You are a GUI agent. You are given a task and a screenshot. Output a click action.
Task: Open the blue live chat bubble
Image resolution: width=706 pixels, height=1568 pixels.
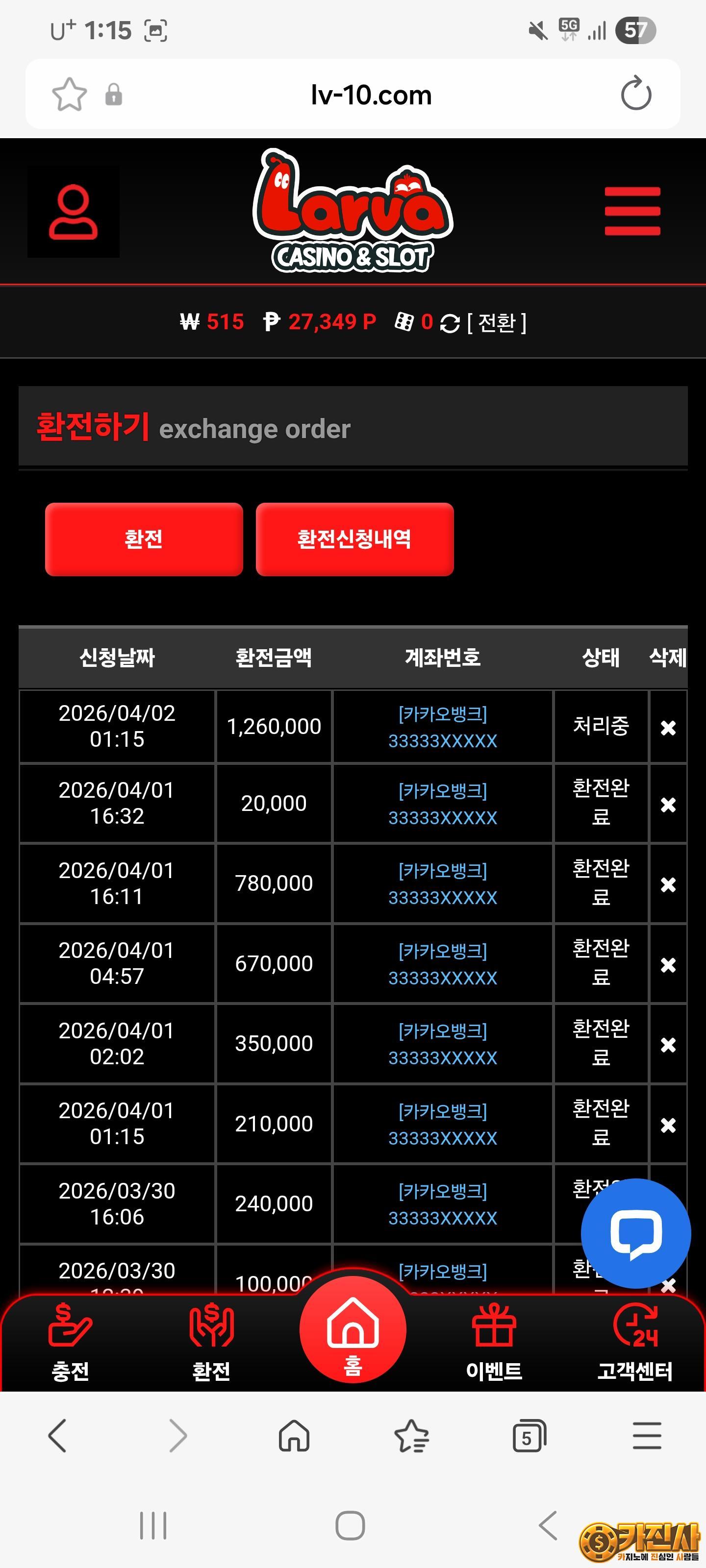635,1233
